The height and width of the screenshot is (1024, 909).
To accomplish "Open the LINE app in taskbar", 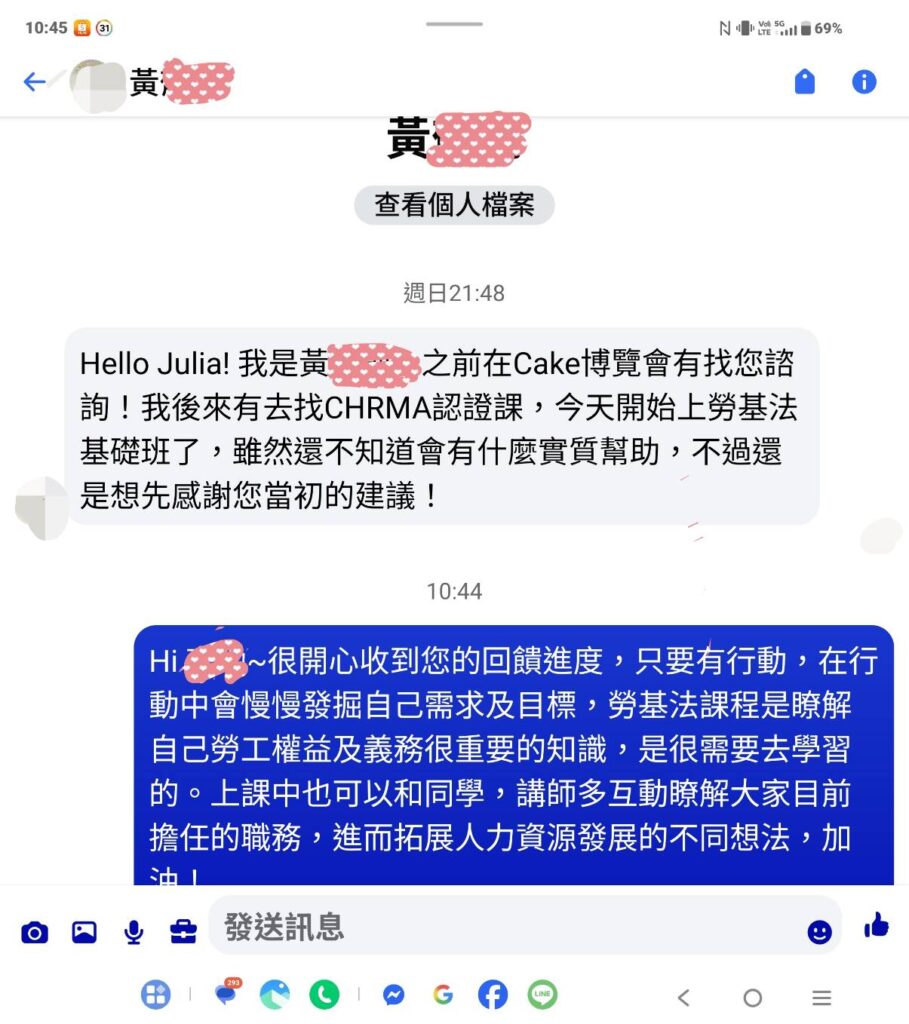I will 542,995.
